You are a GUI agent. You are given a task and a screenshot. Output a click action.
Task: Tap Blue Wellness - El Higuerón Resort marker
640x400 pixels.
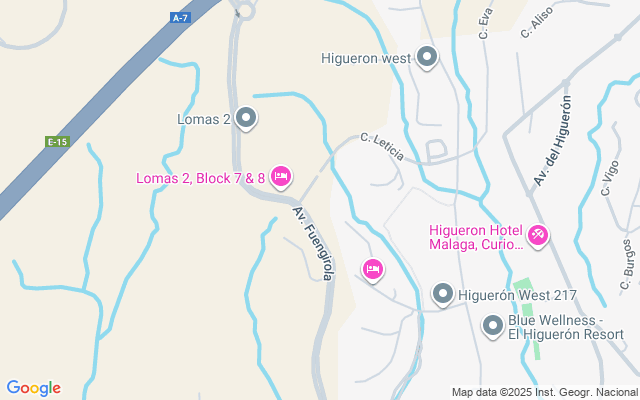pyautogui.click(x=493, y=326)
